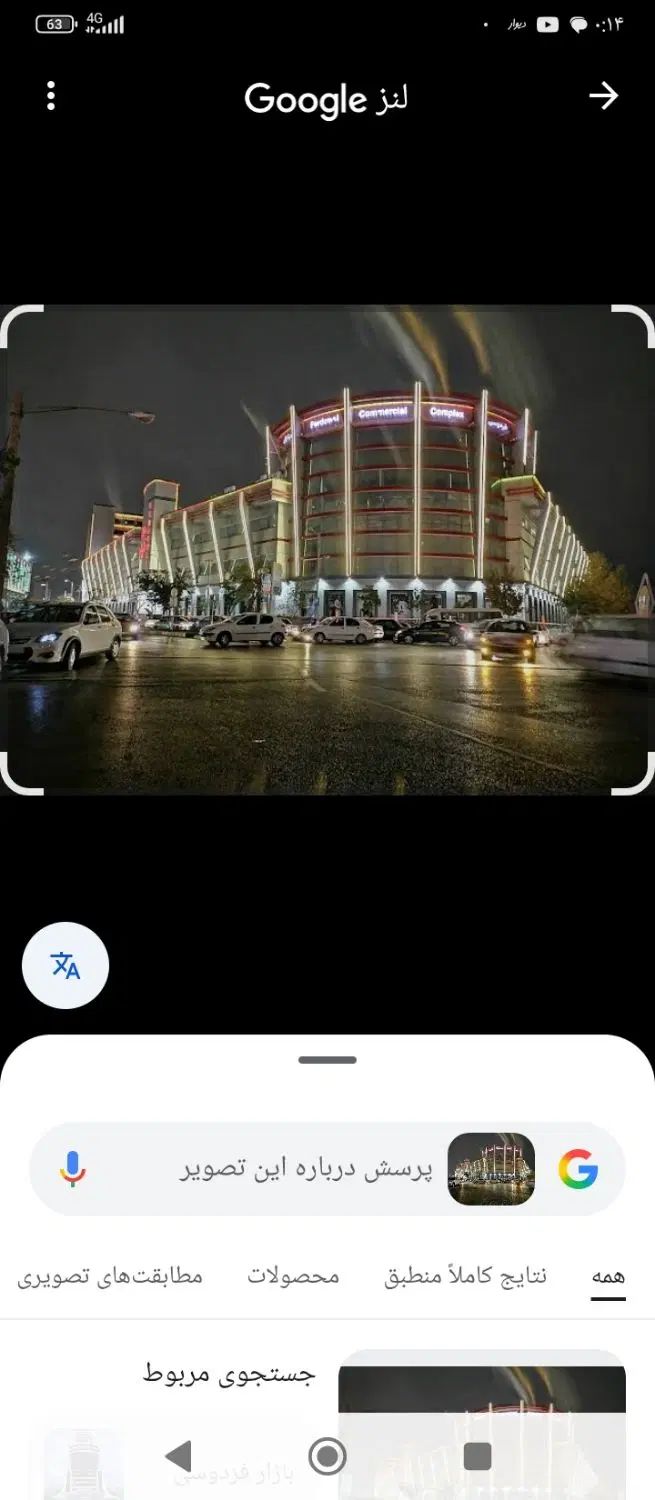The width and height of the screenshot is (655, 1500).
Task: Tap the sheet's drag handle to expand results
Action: pyautogui.click(x=327, y=1060)
